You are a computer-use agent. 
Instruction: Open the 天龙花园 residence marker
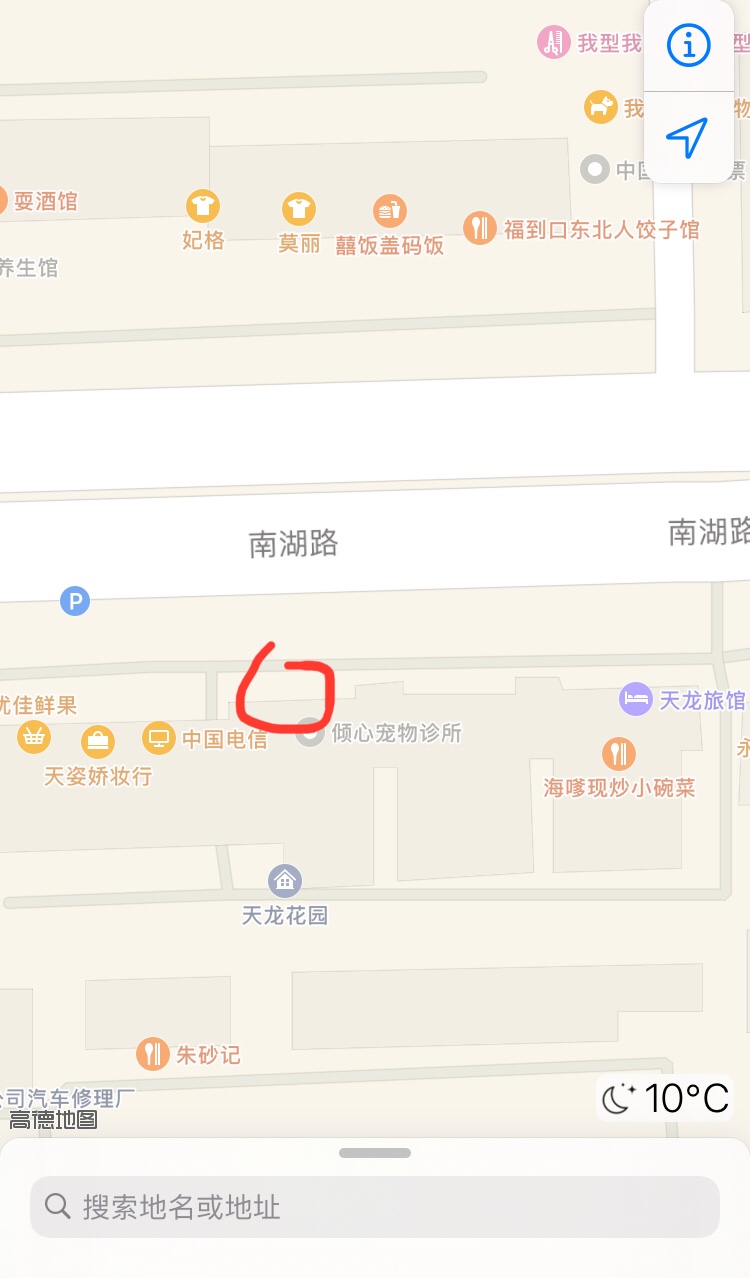pyautogui.click(x=285, y=881)
